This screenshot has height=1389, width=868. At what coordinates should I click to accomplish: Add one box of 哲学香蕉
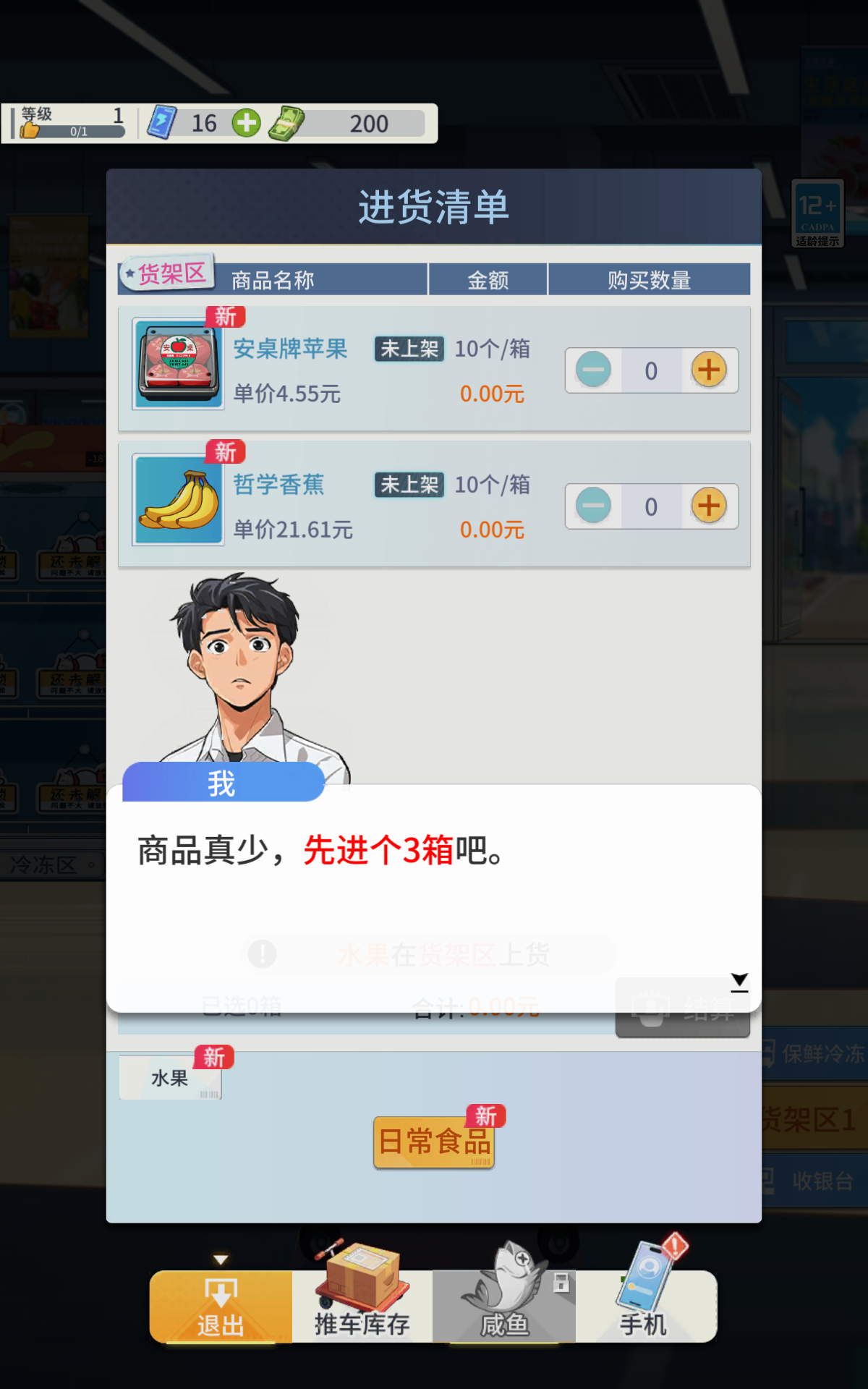tap(709, 506)
